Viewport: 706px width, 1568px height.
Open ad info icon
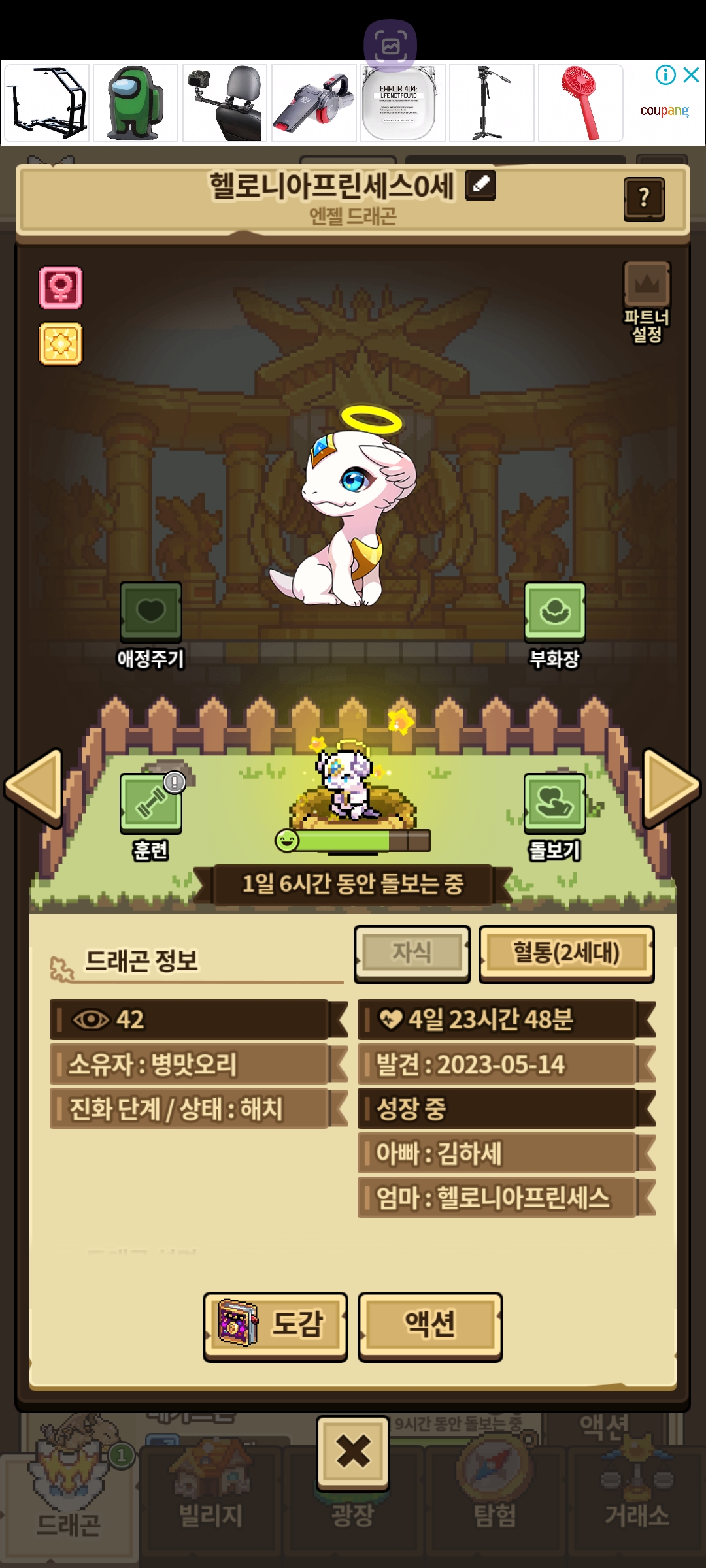tap(665, 74)
